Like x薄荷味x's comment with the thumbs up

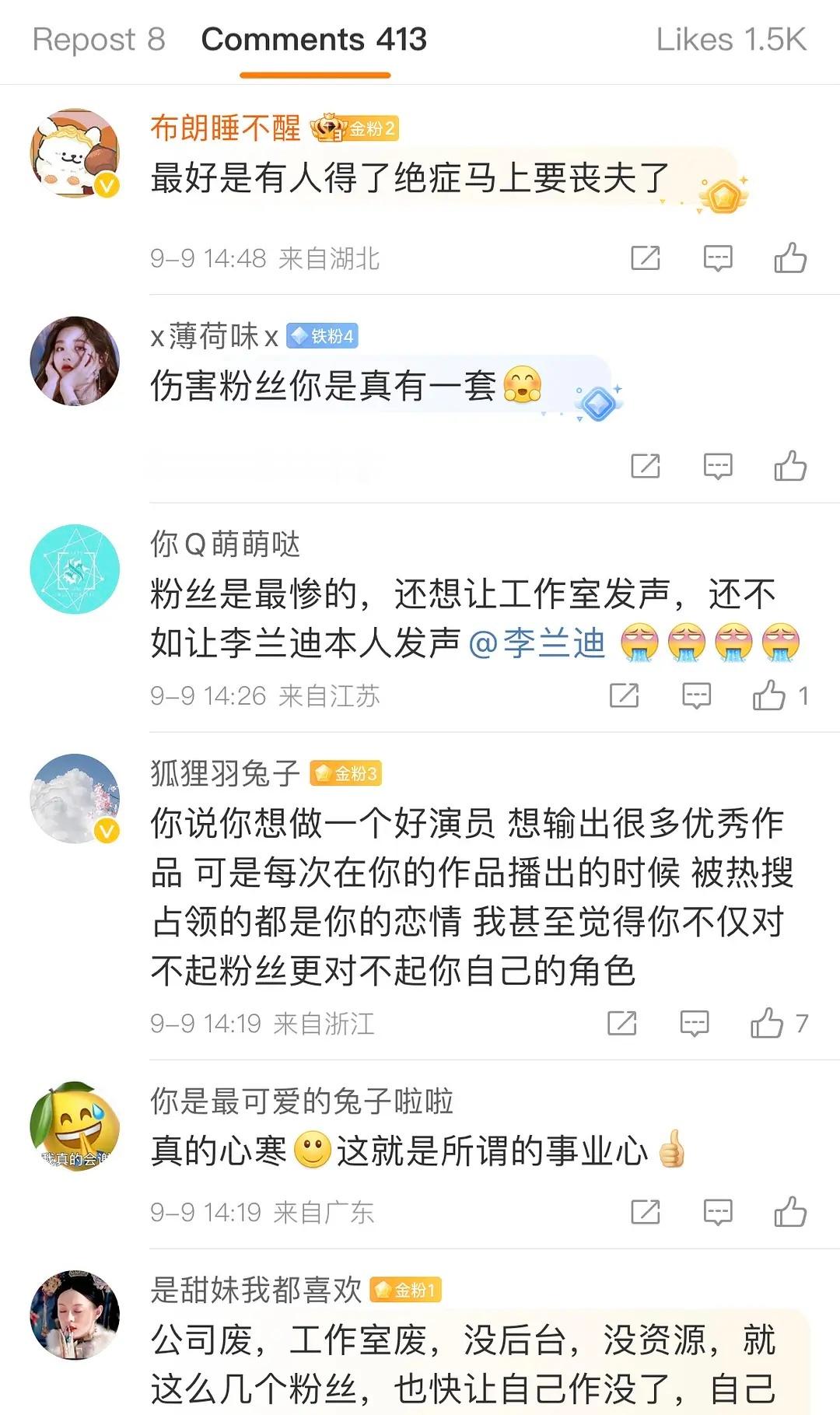click(x=791, y=466)
